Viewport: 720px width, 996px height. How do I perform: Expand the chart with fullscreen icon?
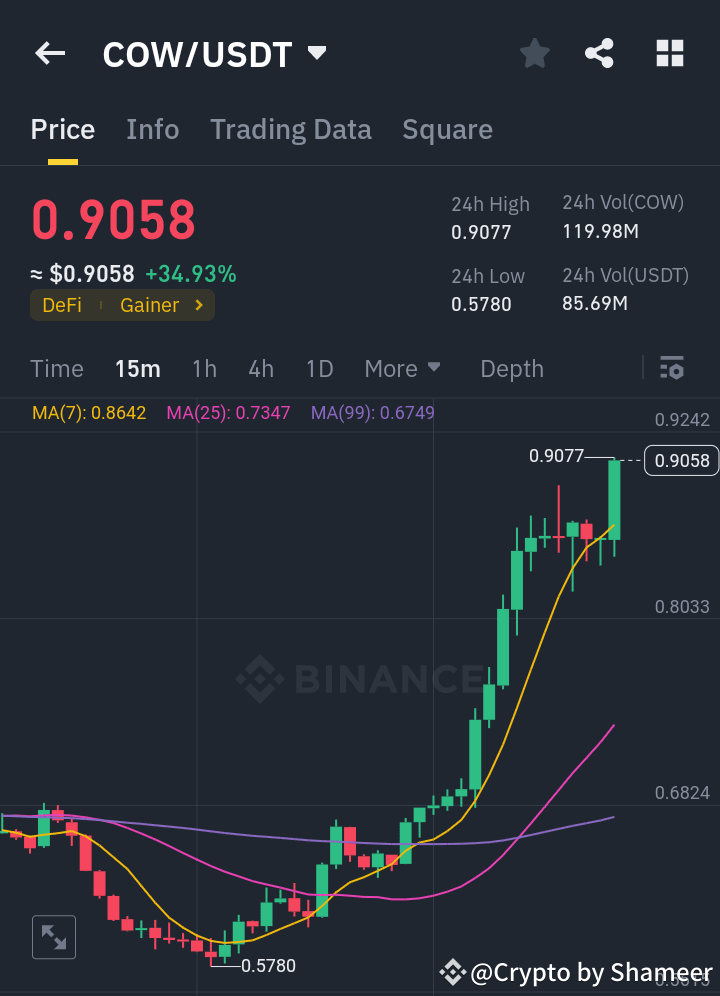pos(53,937)
